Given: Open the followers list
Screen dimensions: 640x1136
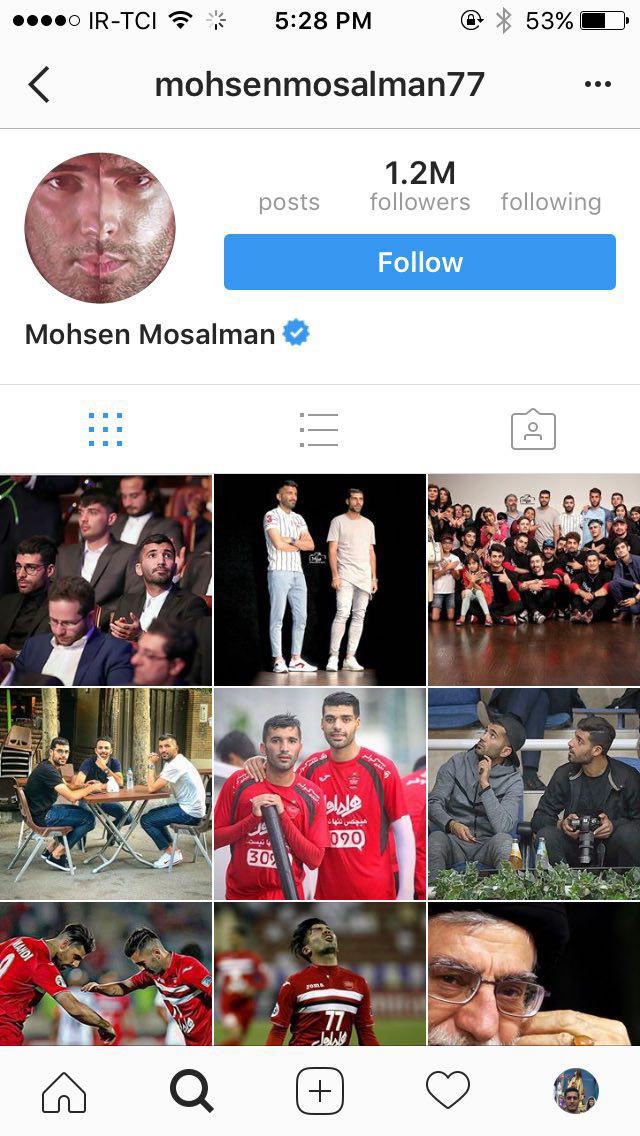Looking at the screenshot, I should (x=419, y=187).
